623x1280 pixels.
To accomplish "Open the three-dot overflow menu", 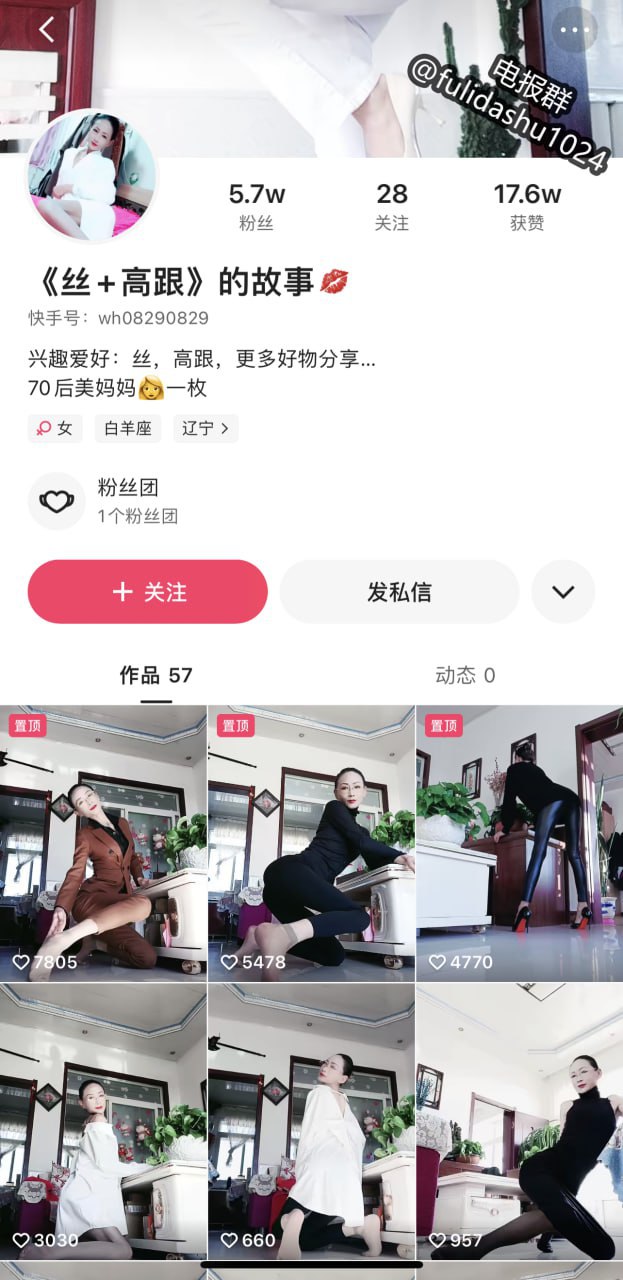I will coord(575,30).
